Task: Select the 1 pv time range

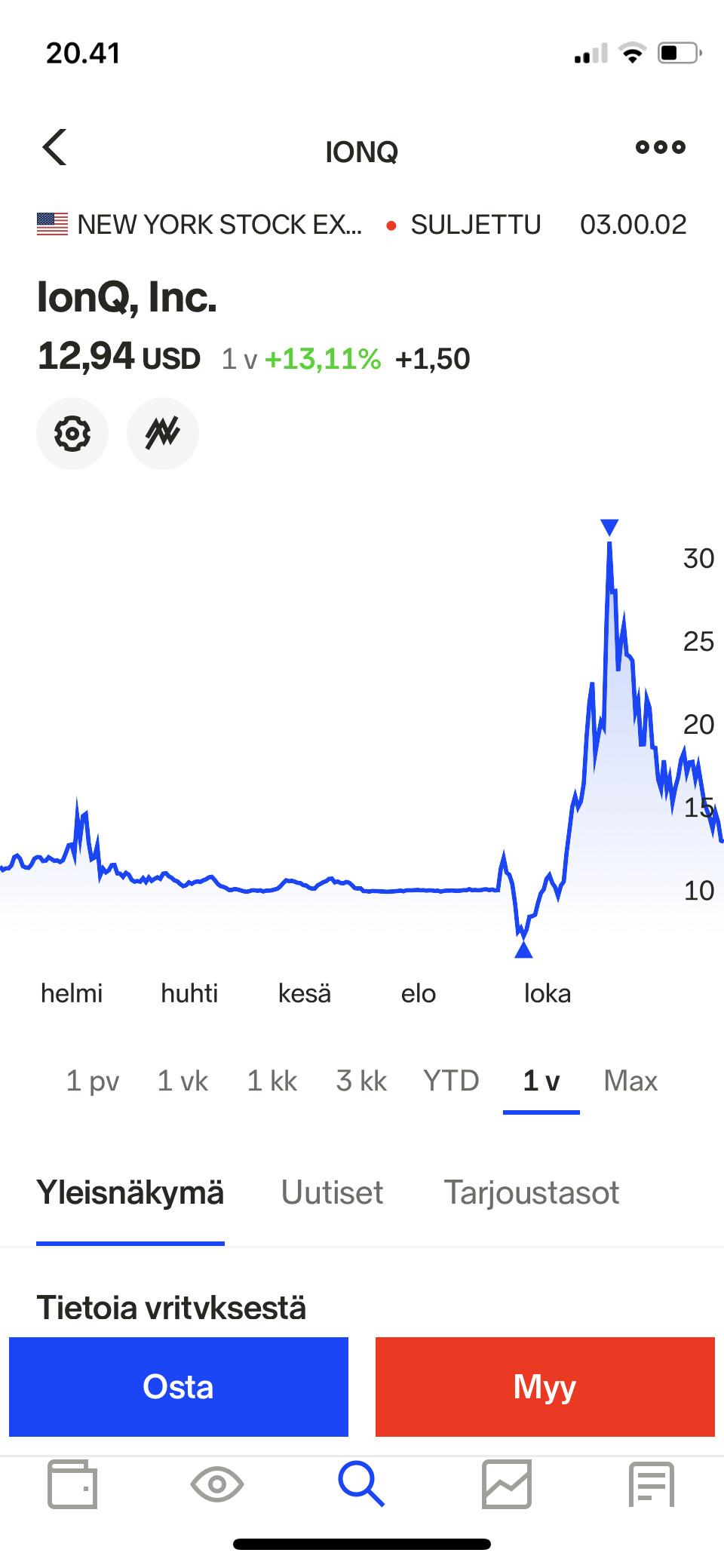Action: 92,1081
